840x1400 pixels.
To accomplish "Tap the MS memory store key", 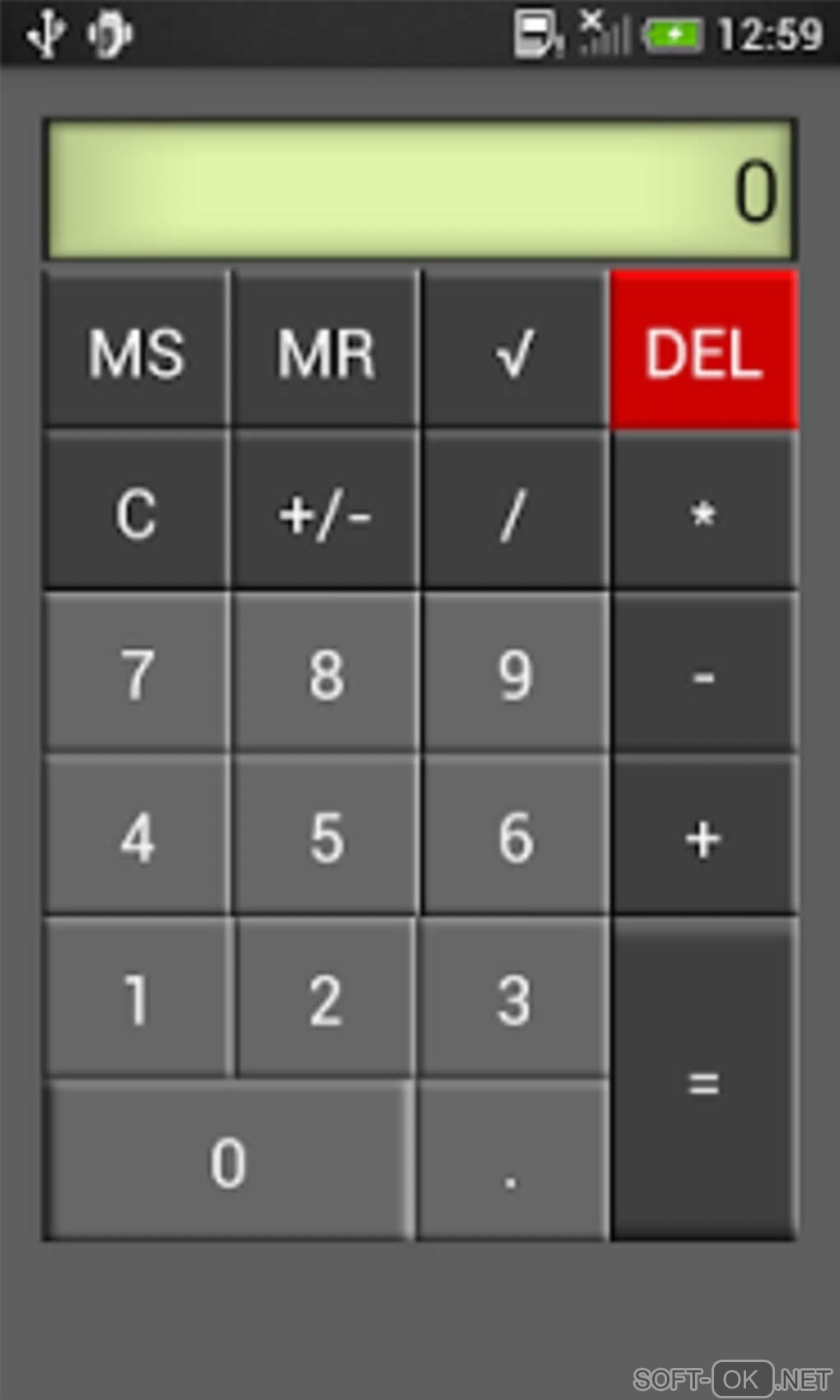I will tap(136, 350).
